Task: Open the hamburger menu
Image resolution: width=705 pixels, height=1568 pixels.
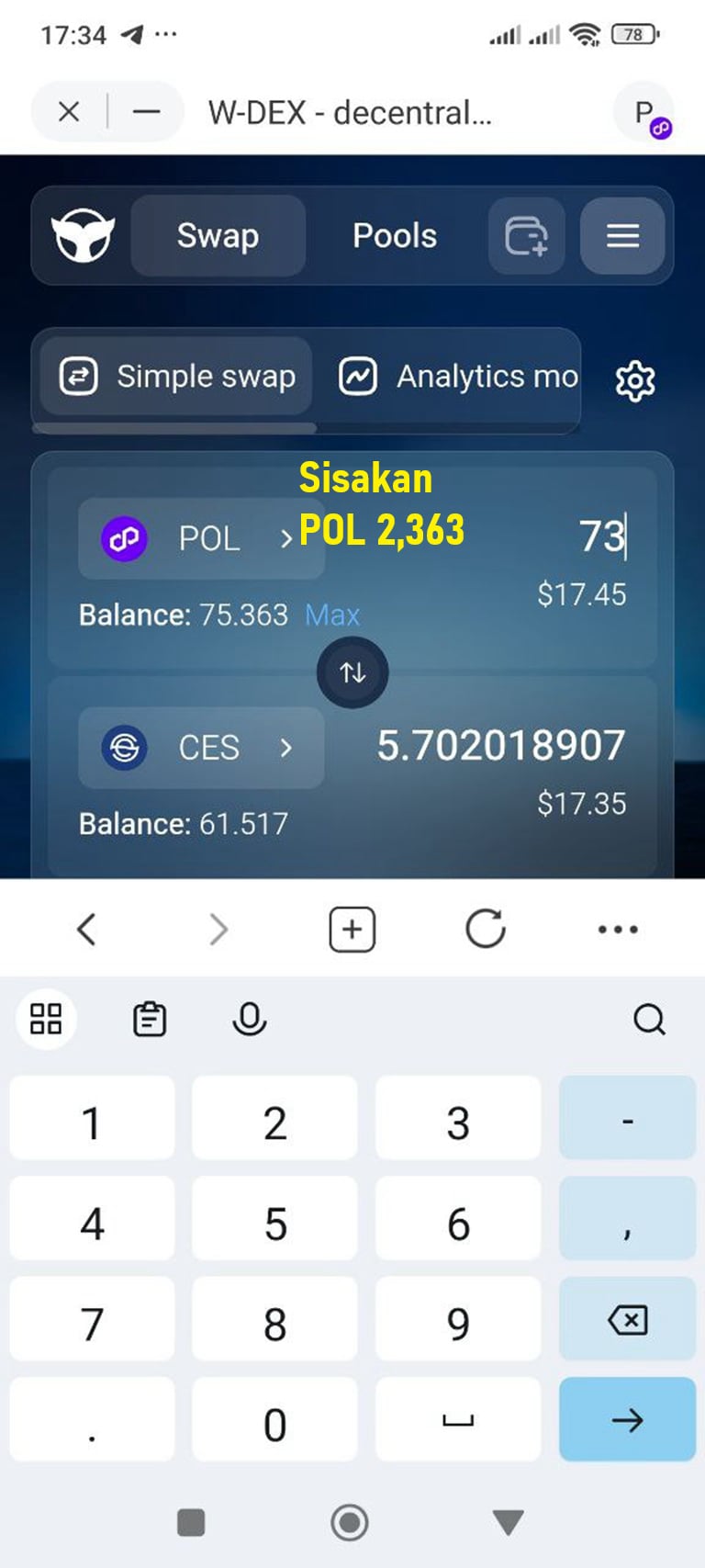Action: [x=622, y=236]
